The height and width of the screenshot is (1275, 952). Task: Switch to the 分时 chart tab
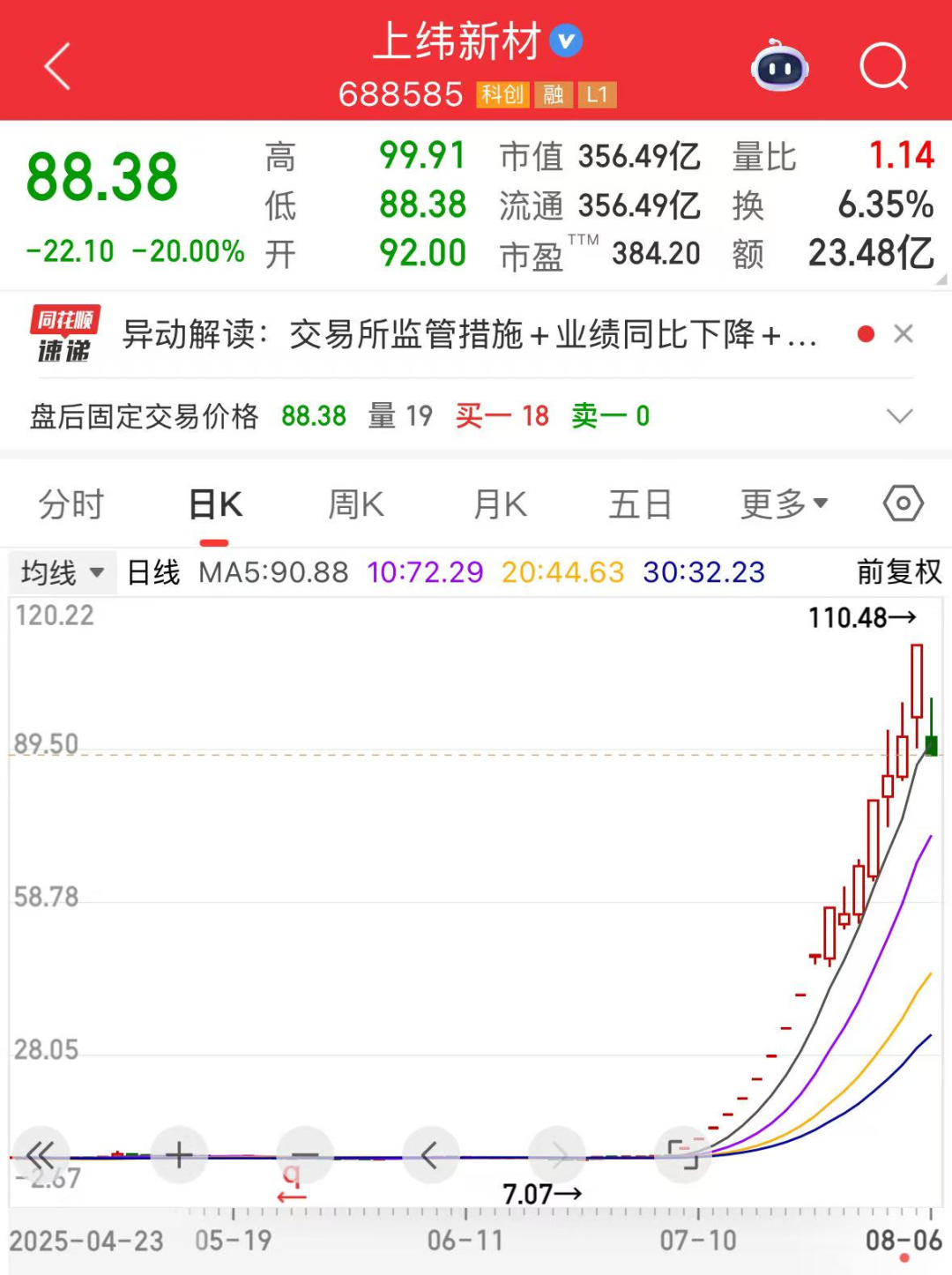tap(71, 505)
